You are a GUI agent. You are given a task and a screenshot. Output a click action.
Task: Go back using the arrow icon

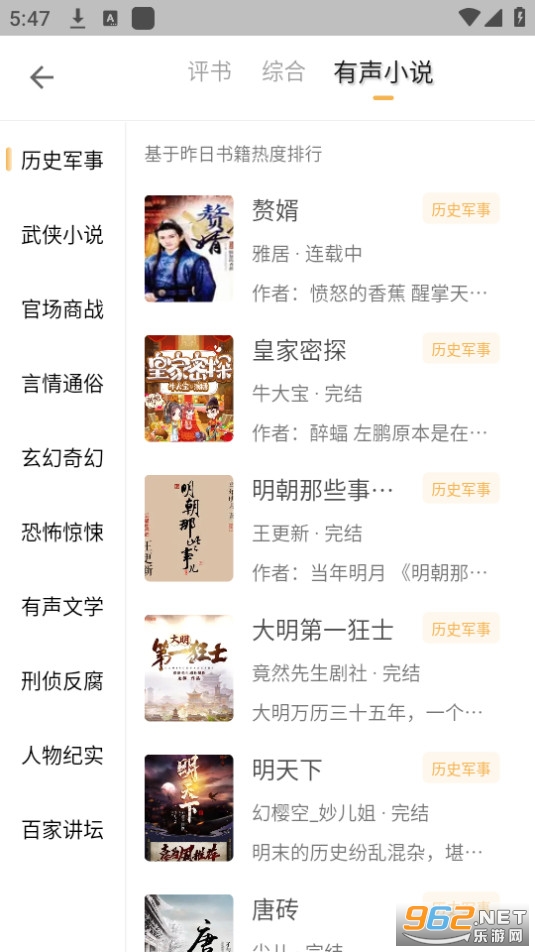coord(42,78)
